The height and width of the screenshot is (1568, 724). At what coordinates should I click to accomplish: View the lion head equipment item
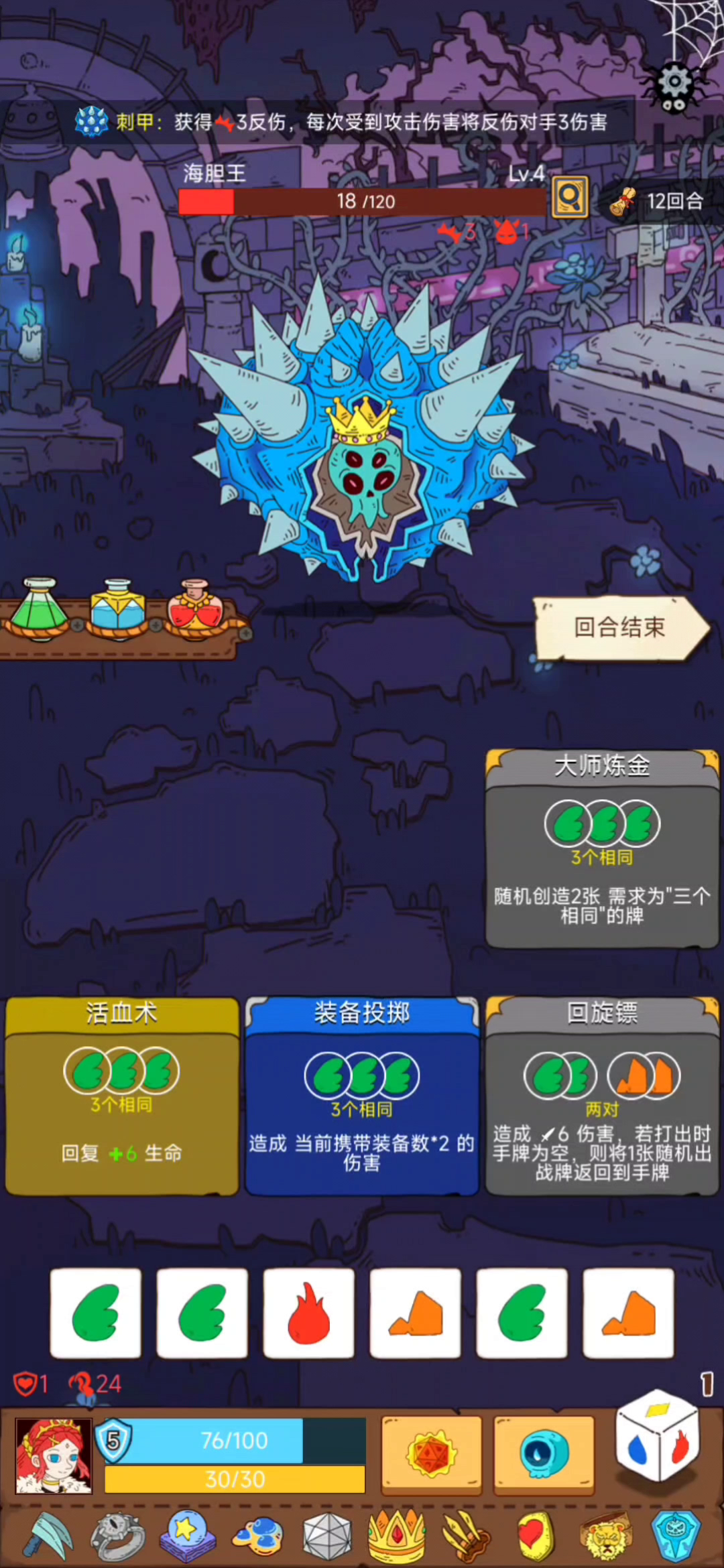click(x=606, y=1536)
